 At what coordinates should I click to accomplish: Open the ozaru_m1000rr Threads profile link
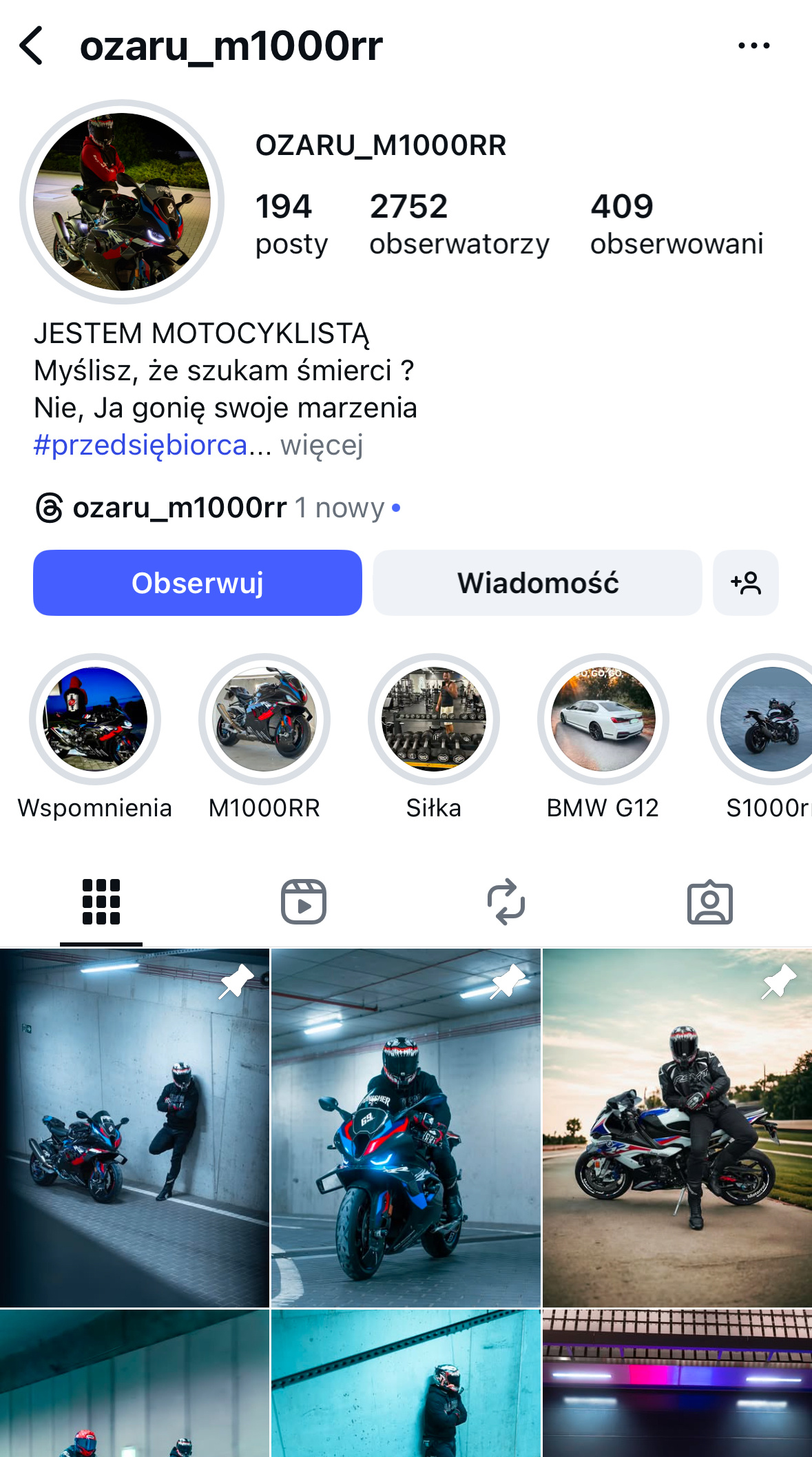point(179,508)
